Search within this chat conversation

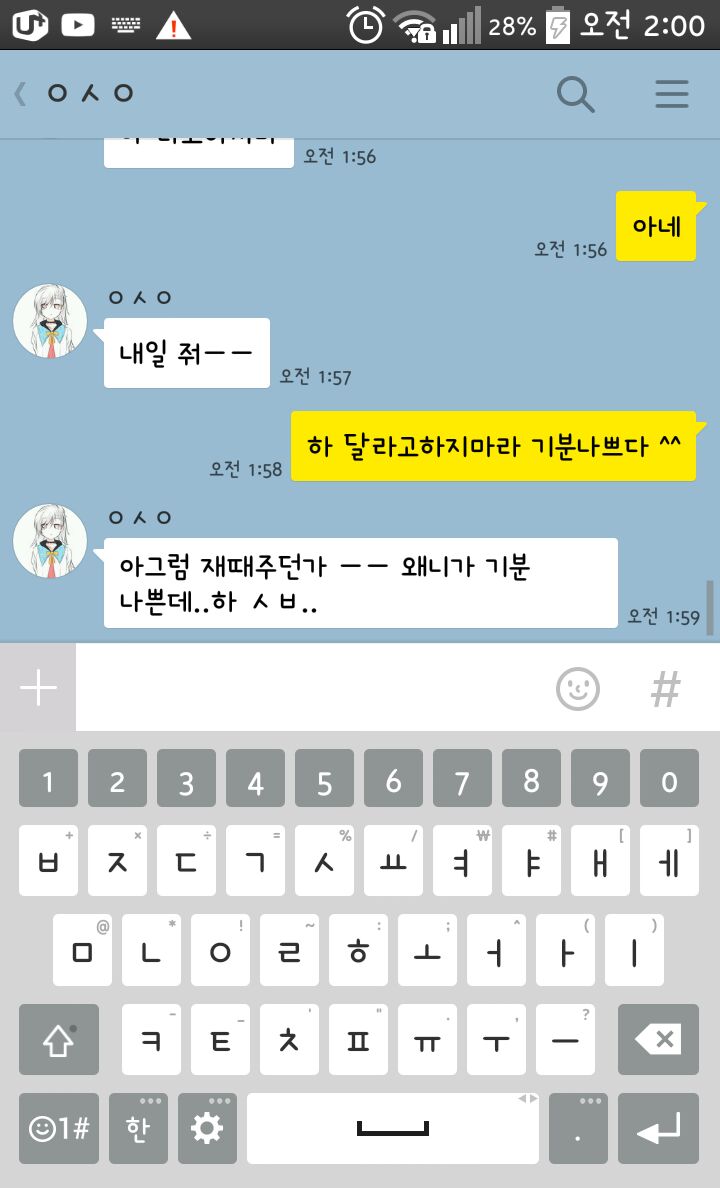(575, 94)
